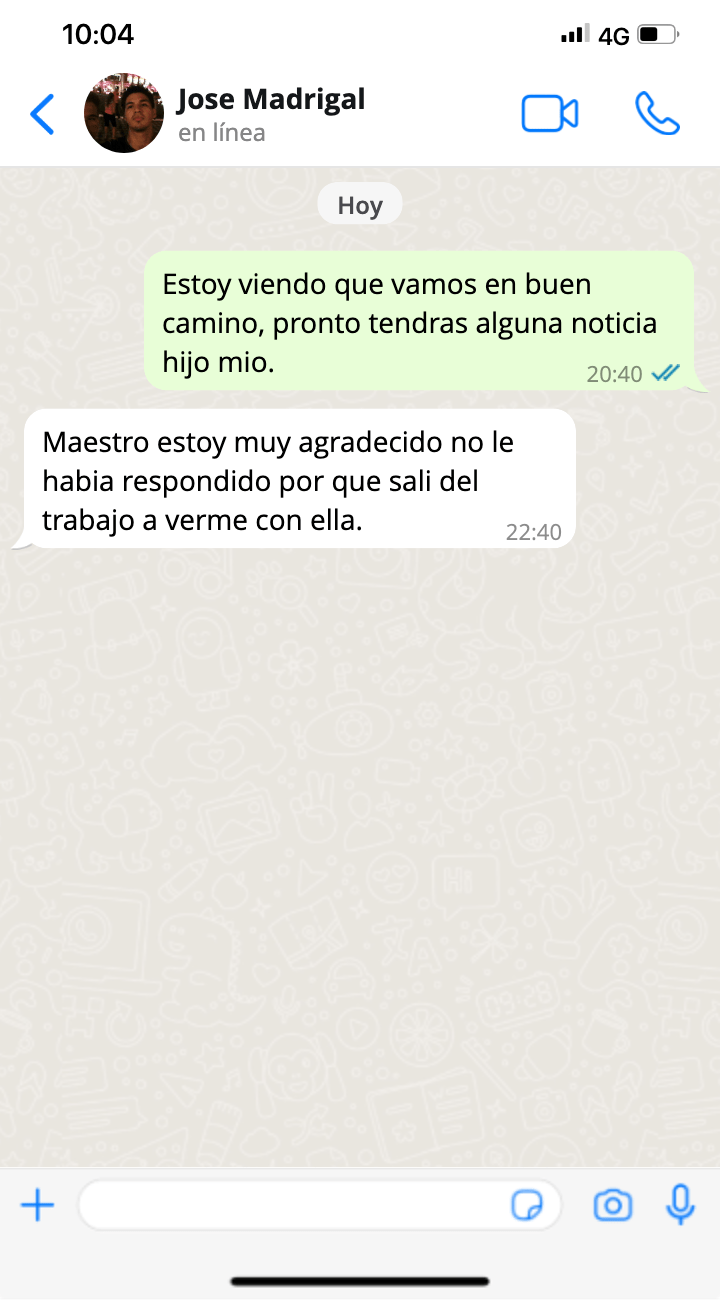The image size is (720, 1300).
Task: Tap the home indicator bar at the bottom
Action: point(360,1280)
